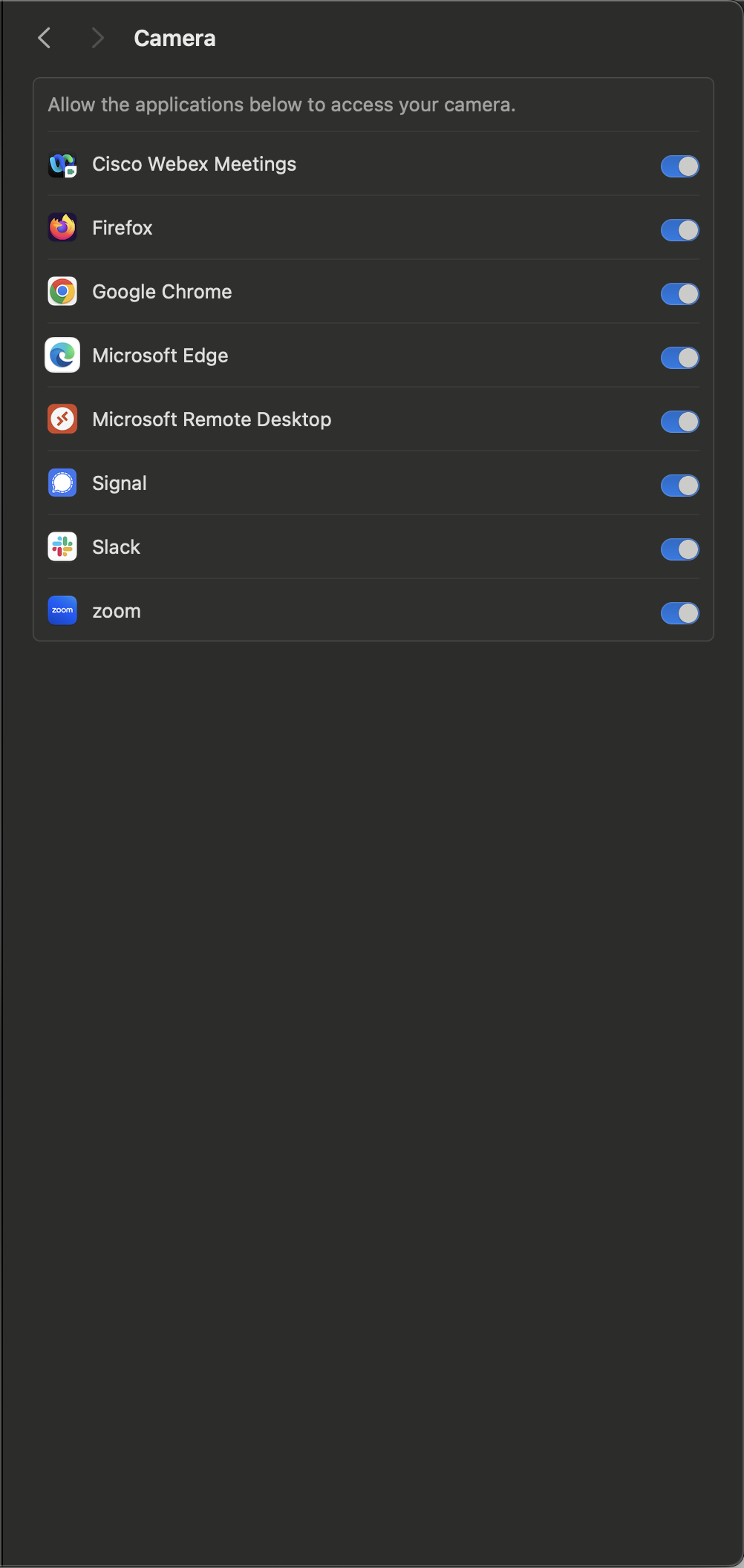Click the Google Chrome icon
Screen dimensions: 744x1568
62,291
